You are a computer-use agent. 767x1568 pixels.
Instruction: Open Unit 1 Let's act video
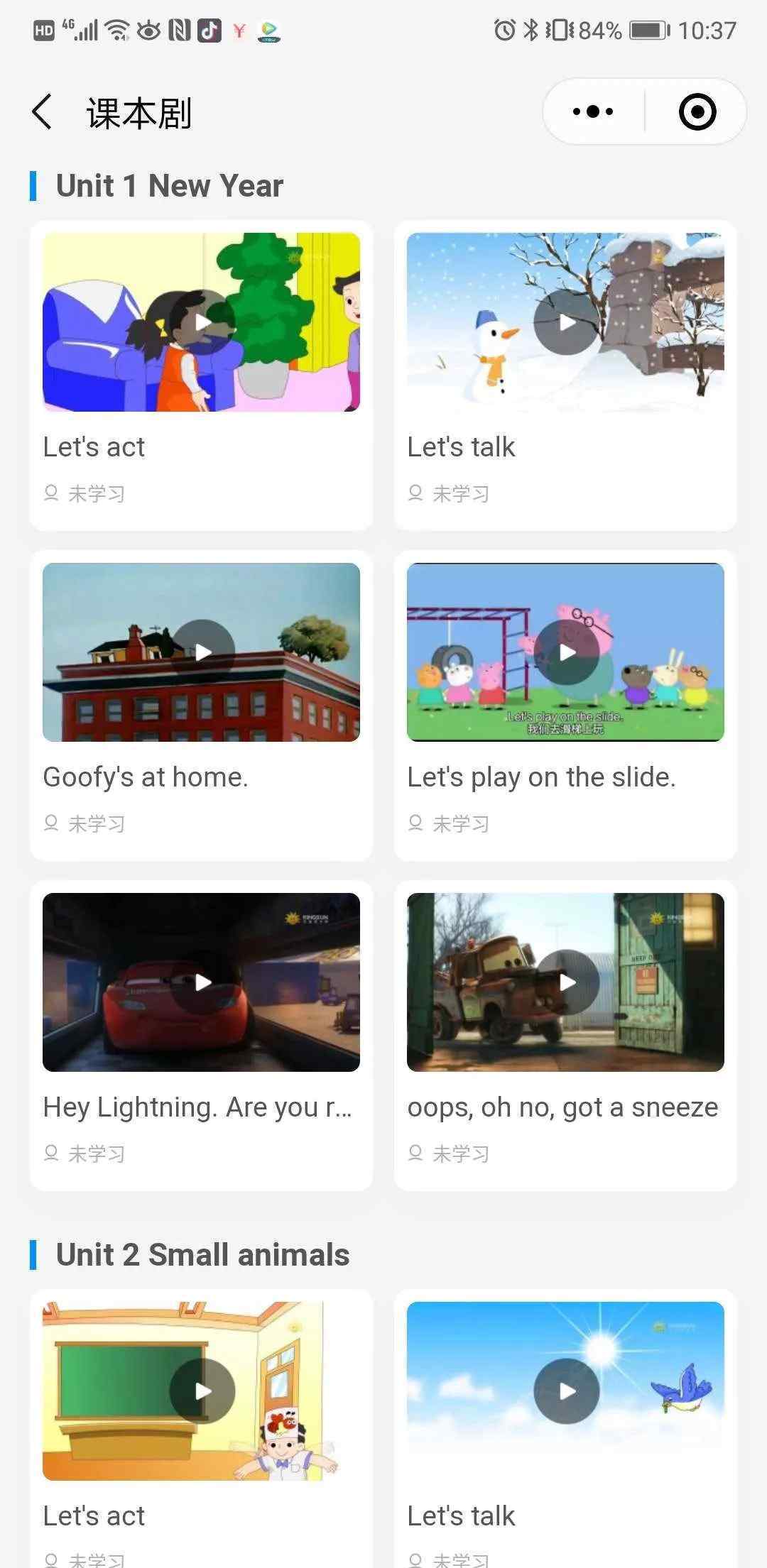pos(202,322)
